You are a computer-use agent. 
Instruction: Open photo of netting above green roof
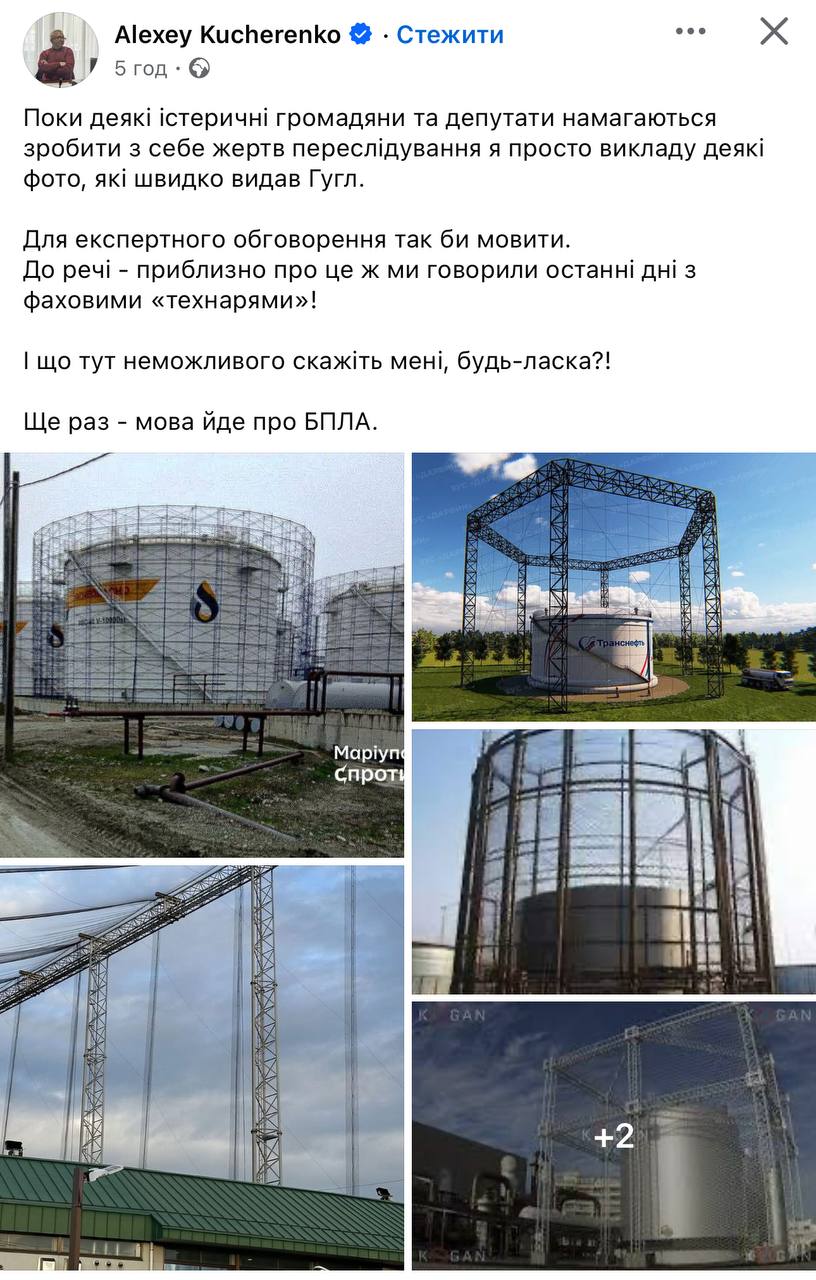click(x=202, y=1066)
